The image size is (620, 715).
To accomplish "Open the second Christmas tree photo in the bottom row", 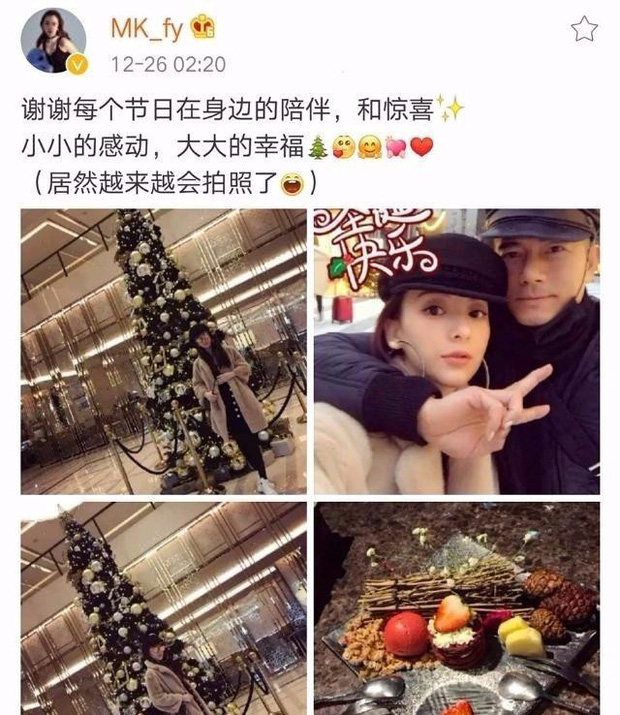I will coord(164,608).
